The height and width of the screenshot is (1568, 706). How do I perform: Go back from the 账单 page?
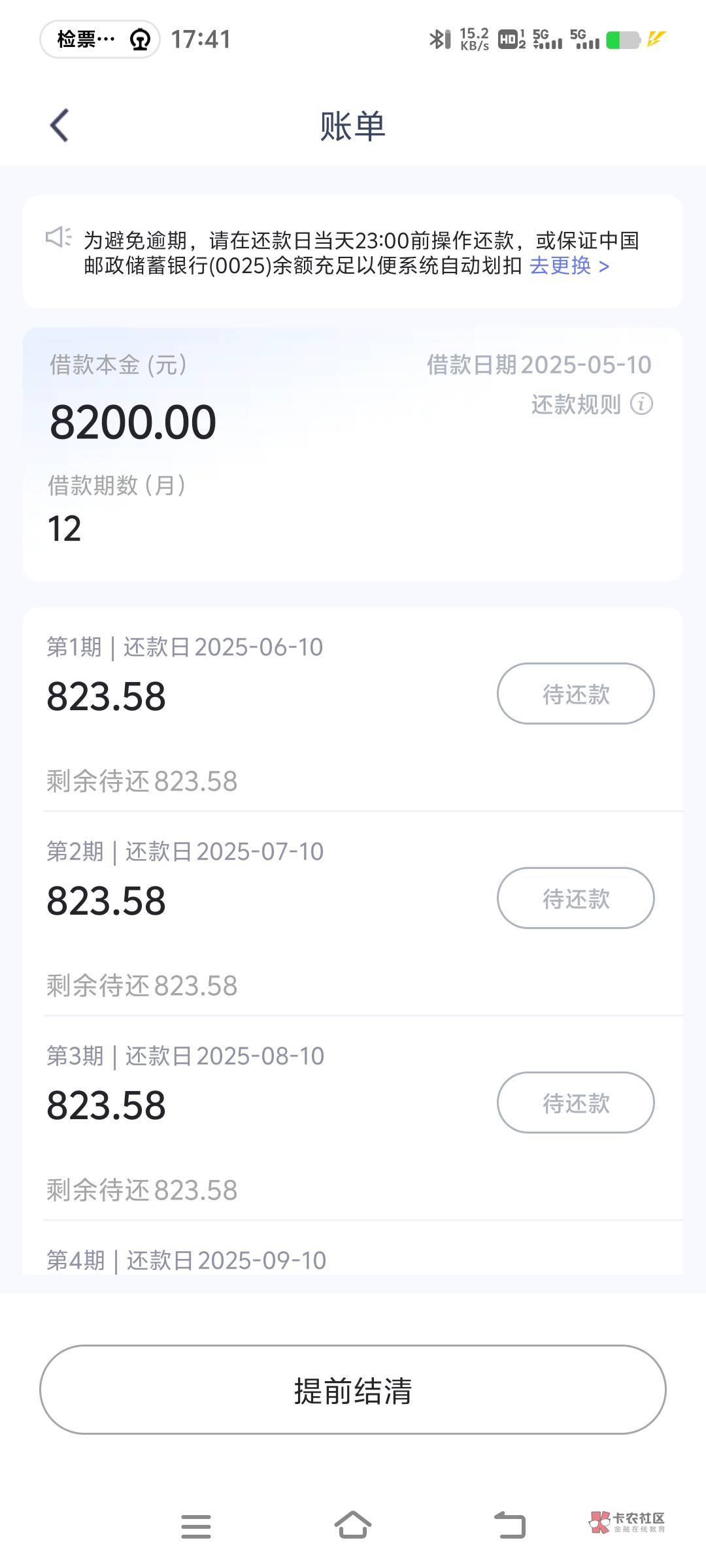click(59, 125)
